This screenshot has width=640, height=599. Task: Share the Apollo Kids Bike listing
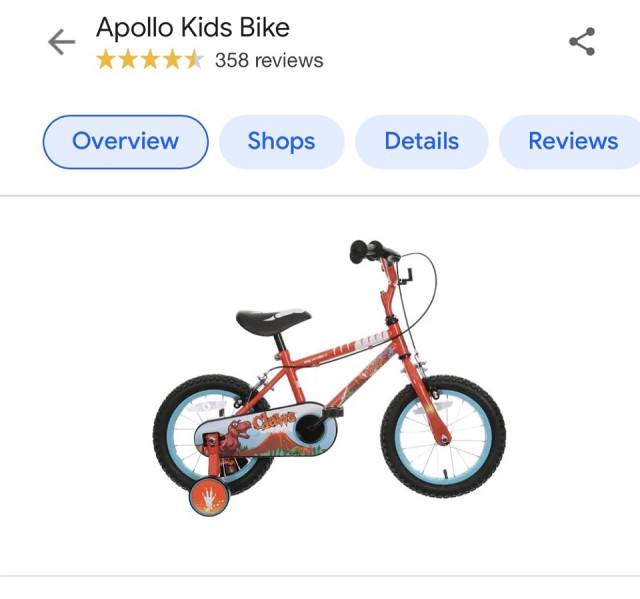pos(582,42)
